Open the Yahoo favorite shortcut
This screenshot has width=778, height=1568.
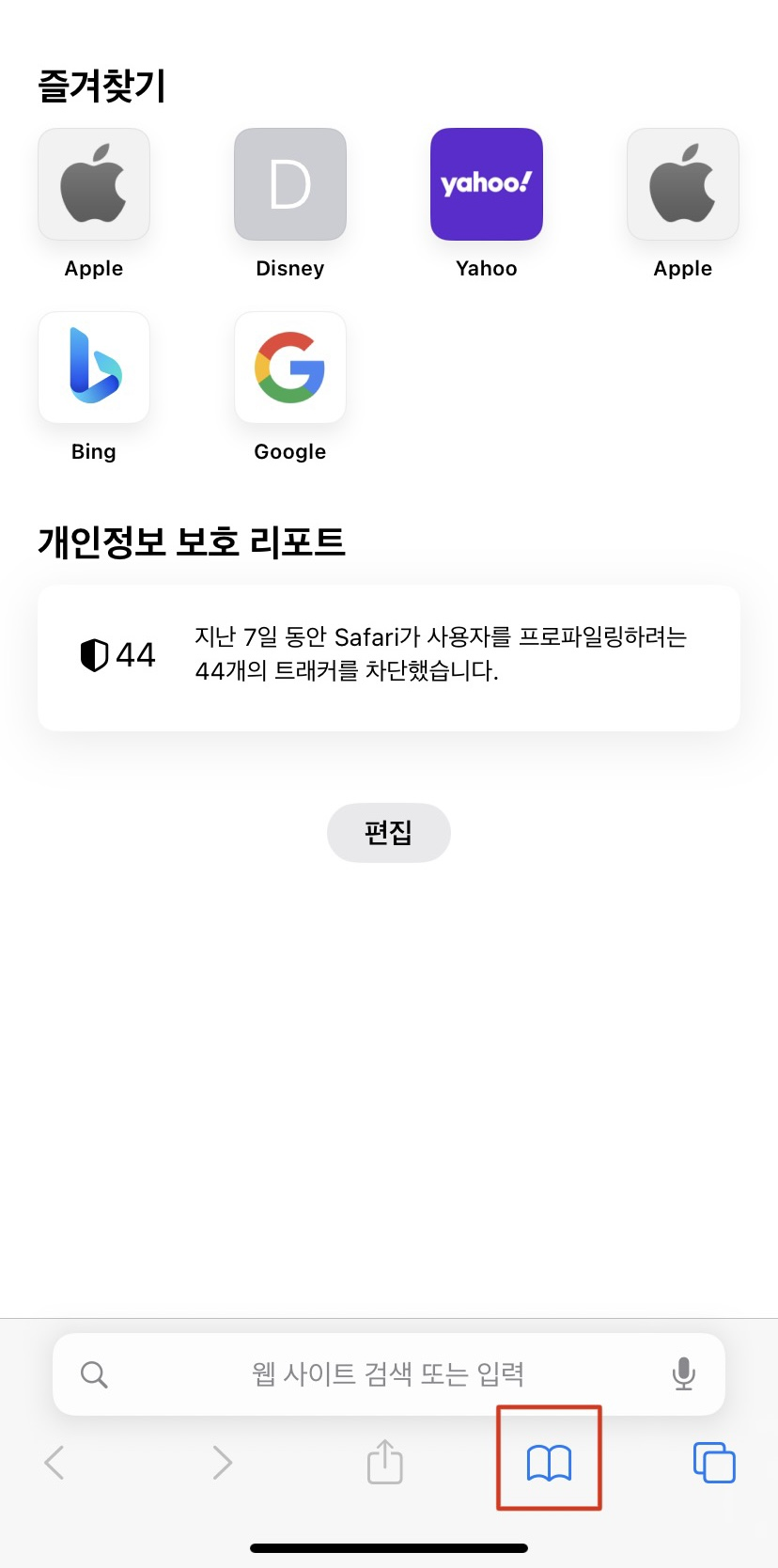coord(486,184)
